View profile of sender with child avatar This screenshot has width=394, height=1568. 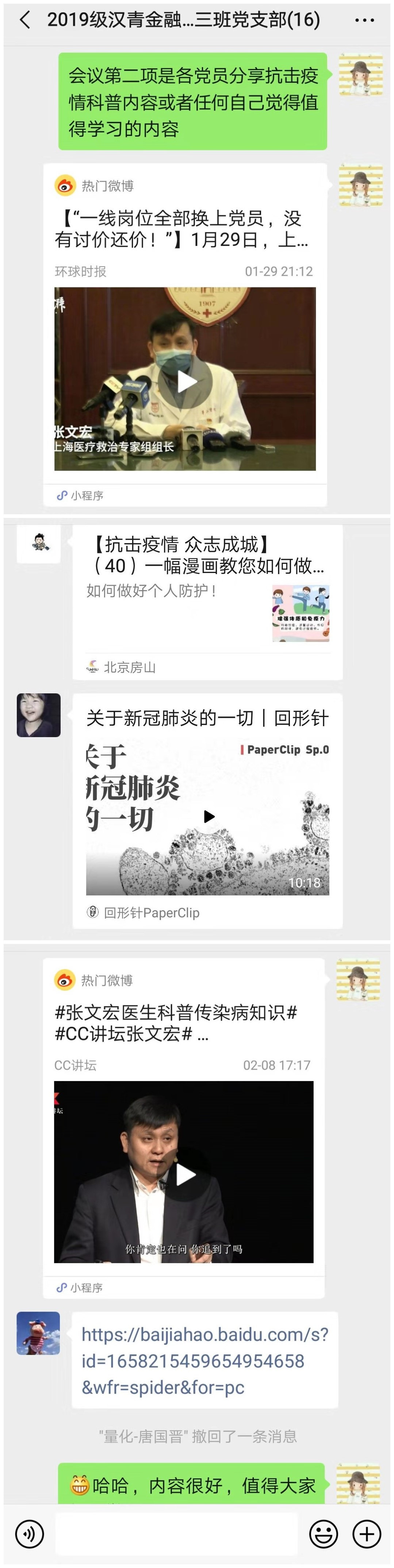click(x=38, y=715)
